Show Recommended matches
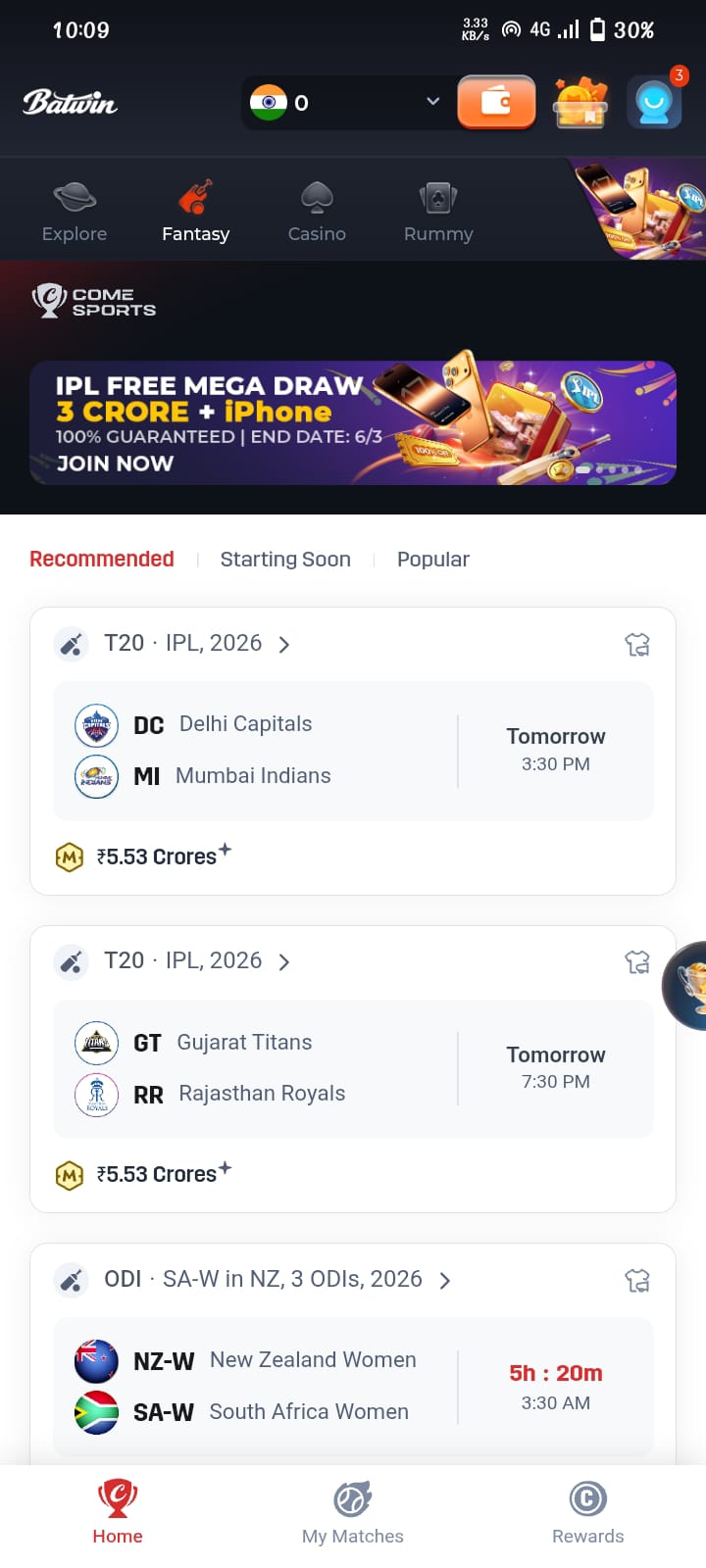Screen dimensions: 706x1568 [x=102, y=559]
